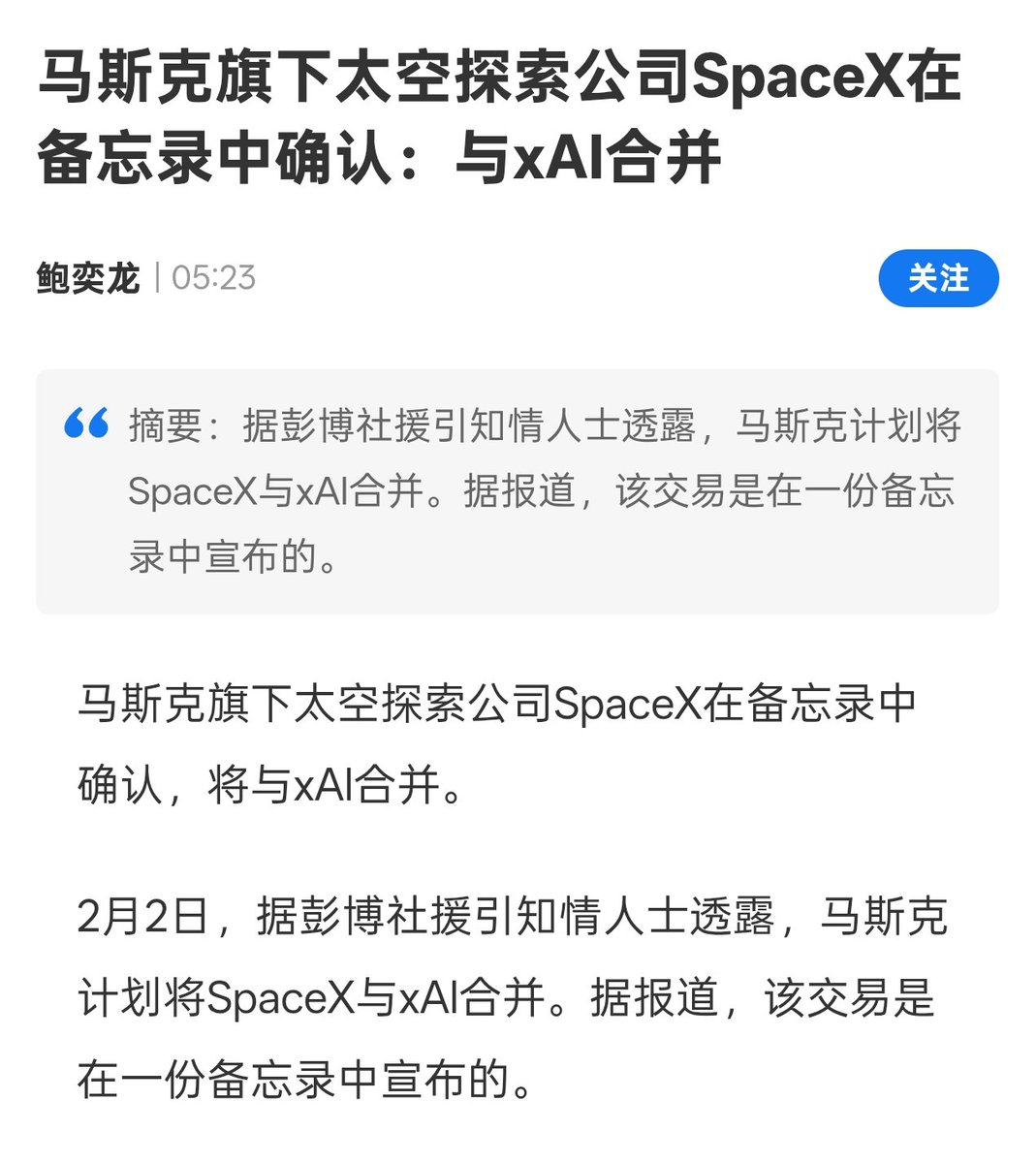Image resolution: width=1036 pixels, height=1163 pixels.
Task: Open author 鲍奕龙's profile
Action: pos(88,278)
